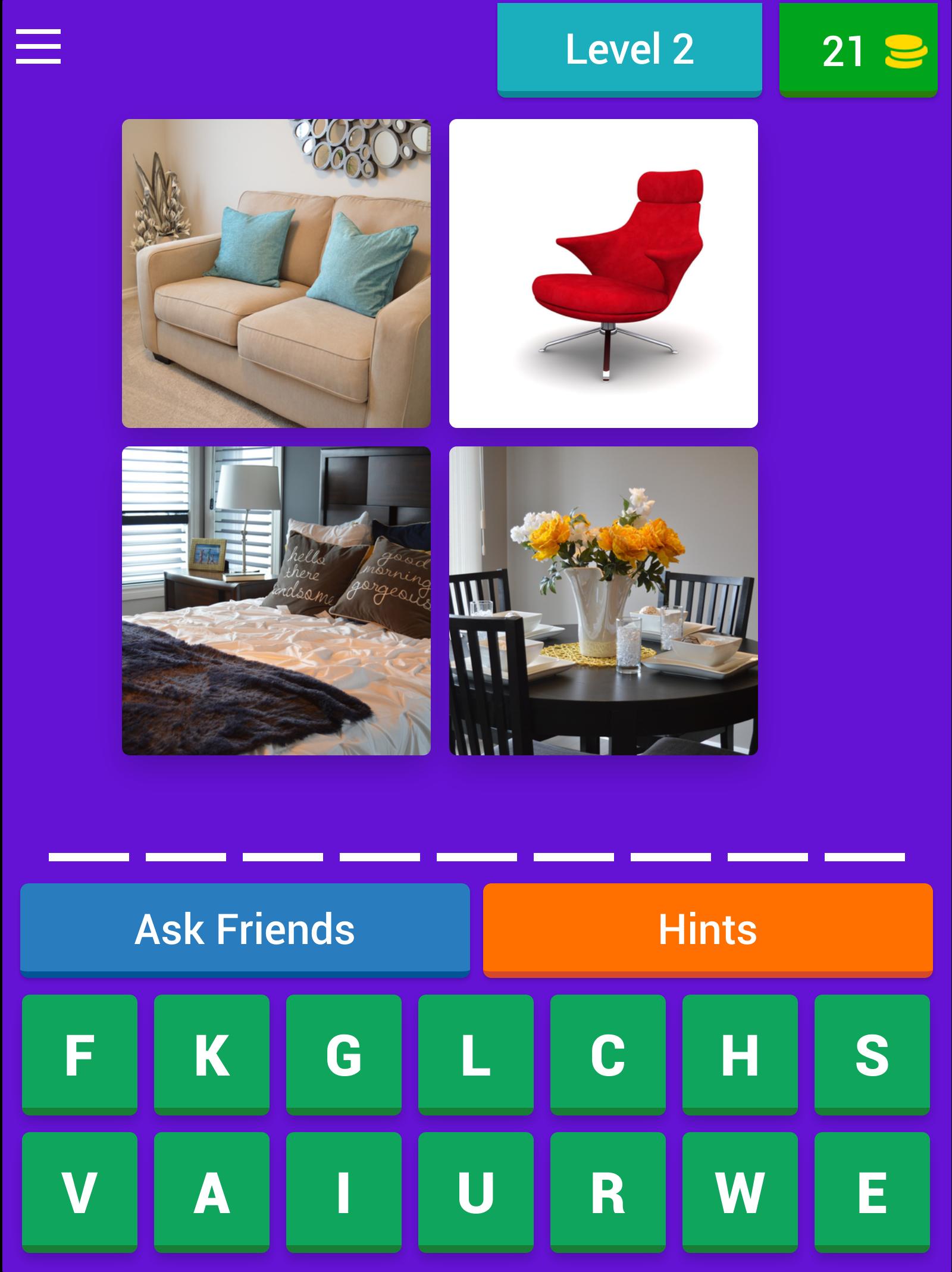Tap Ask Friends for help
The width and height of the screenshot is (952, 1272).
tap(245, 929)
